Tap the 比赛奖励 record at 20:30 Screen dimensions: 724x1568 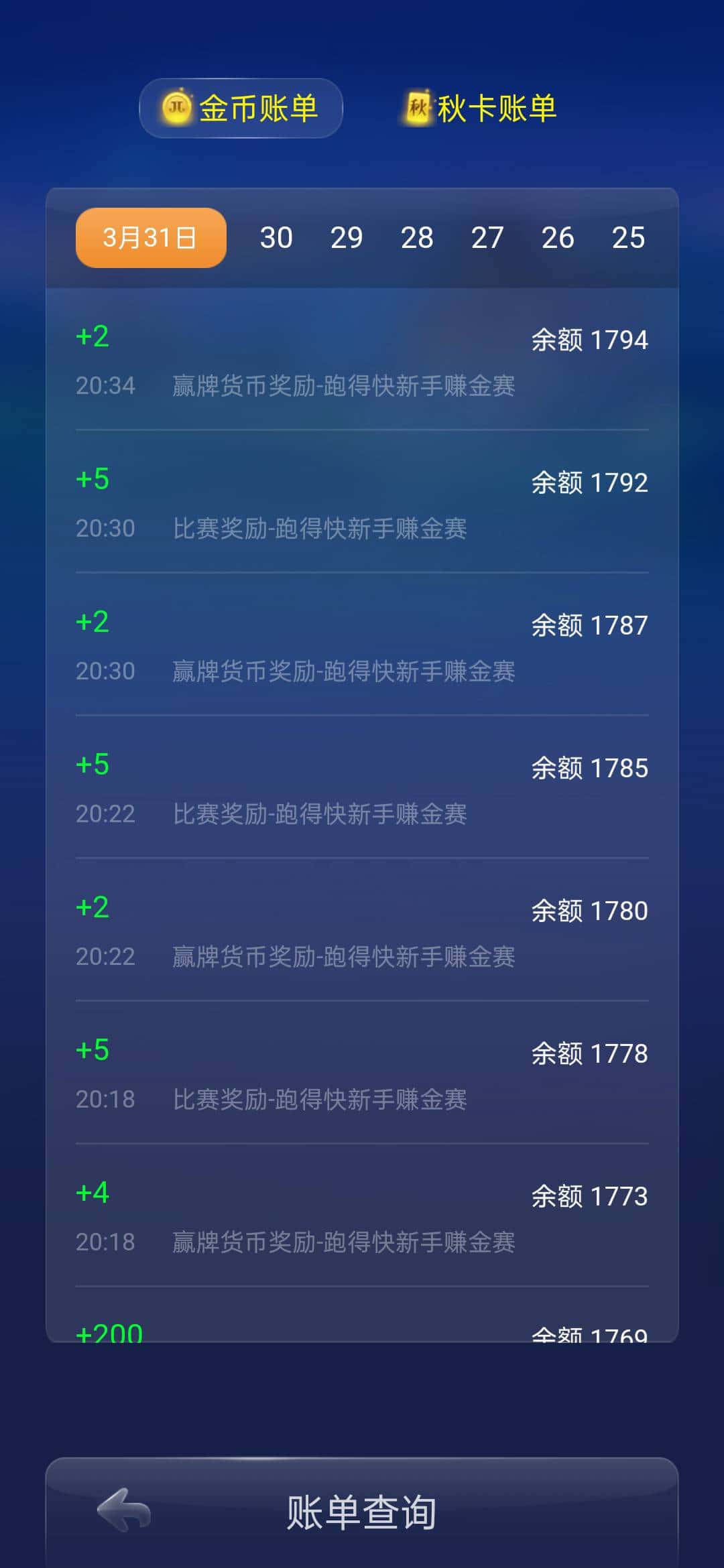pos(362,503)
